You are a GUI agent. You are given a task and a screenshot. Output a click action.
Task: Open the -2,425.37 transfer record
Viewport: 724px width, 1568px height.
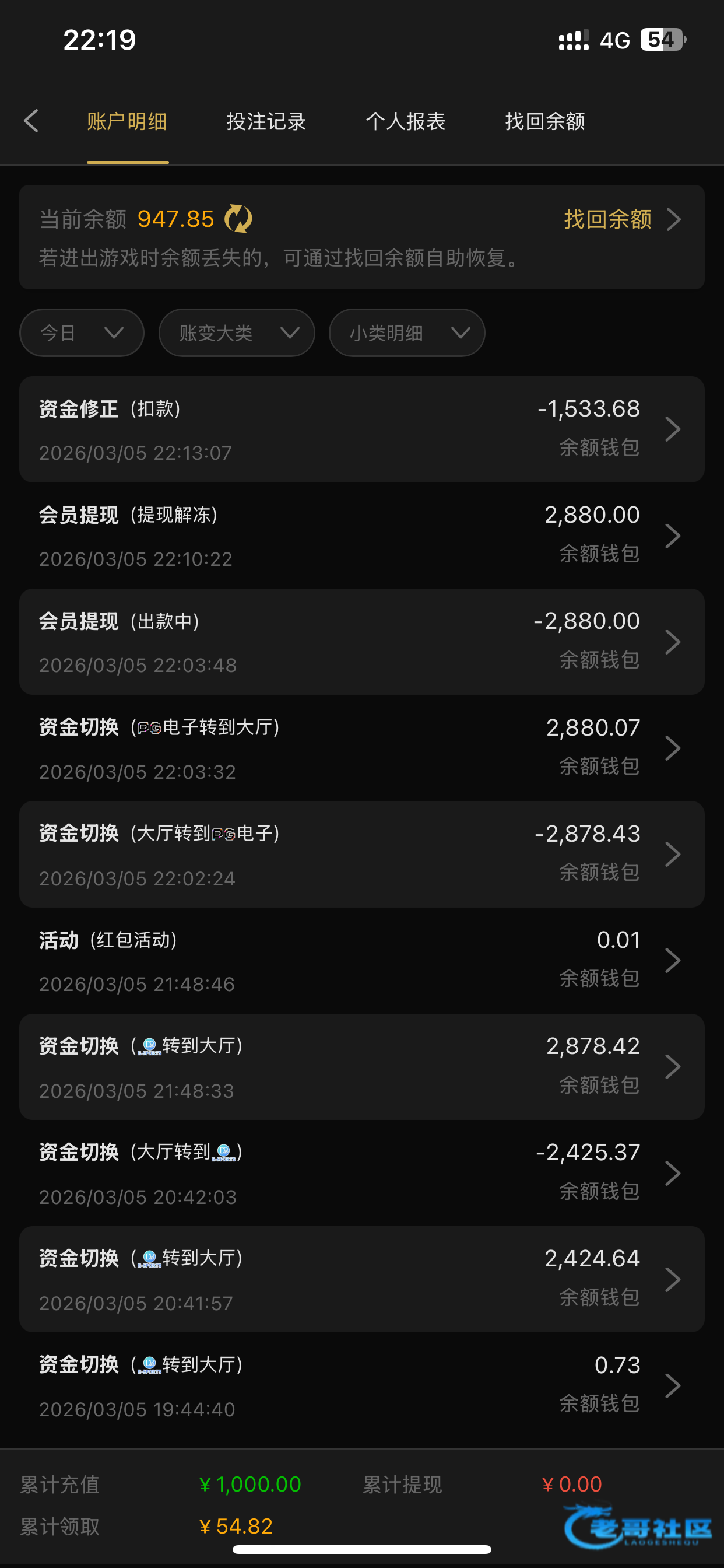click(x=361, y=1173)
